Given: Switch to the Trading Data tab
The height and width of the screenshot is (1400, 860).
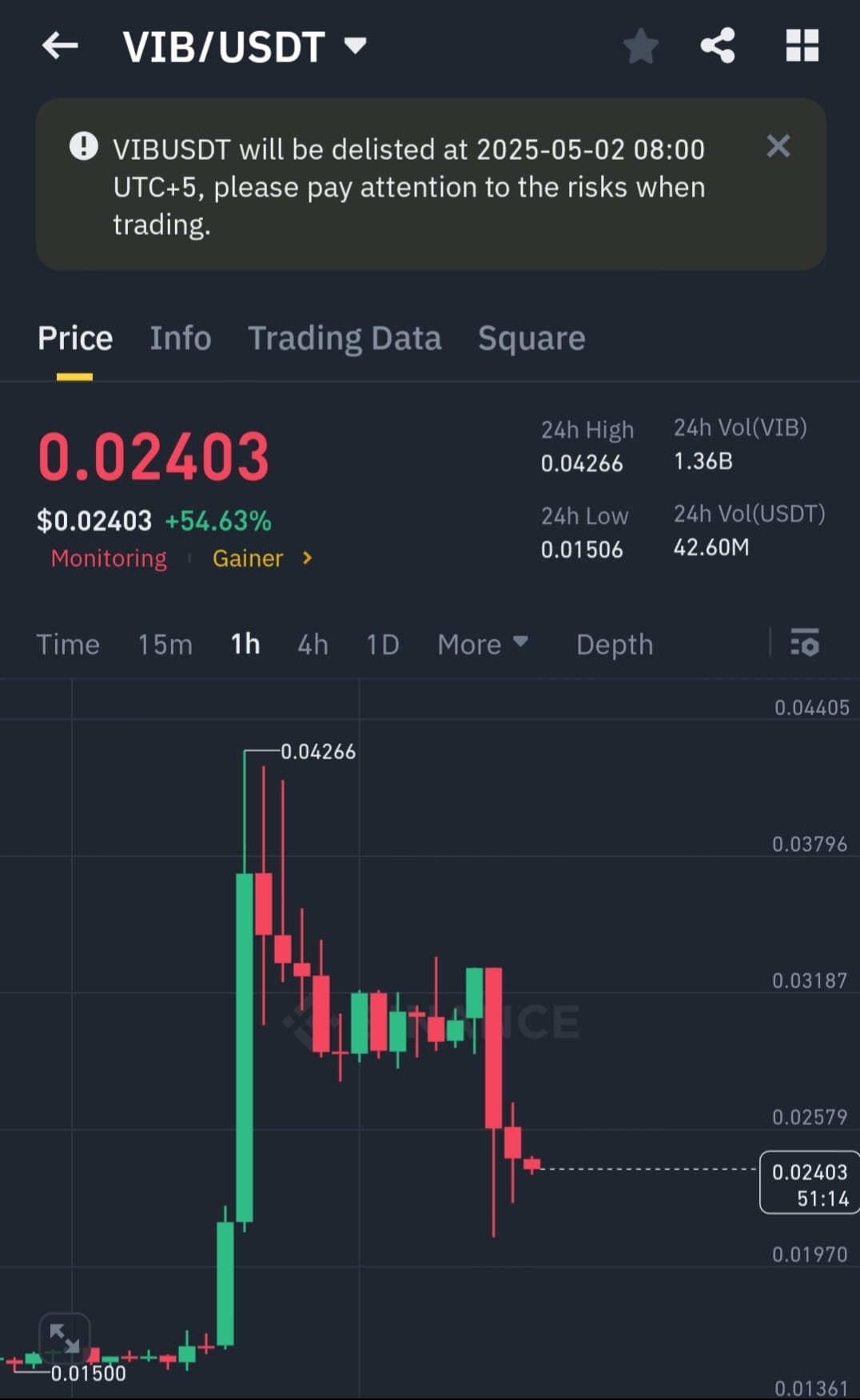Looking at the screenshot, I should pos(345,338).
